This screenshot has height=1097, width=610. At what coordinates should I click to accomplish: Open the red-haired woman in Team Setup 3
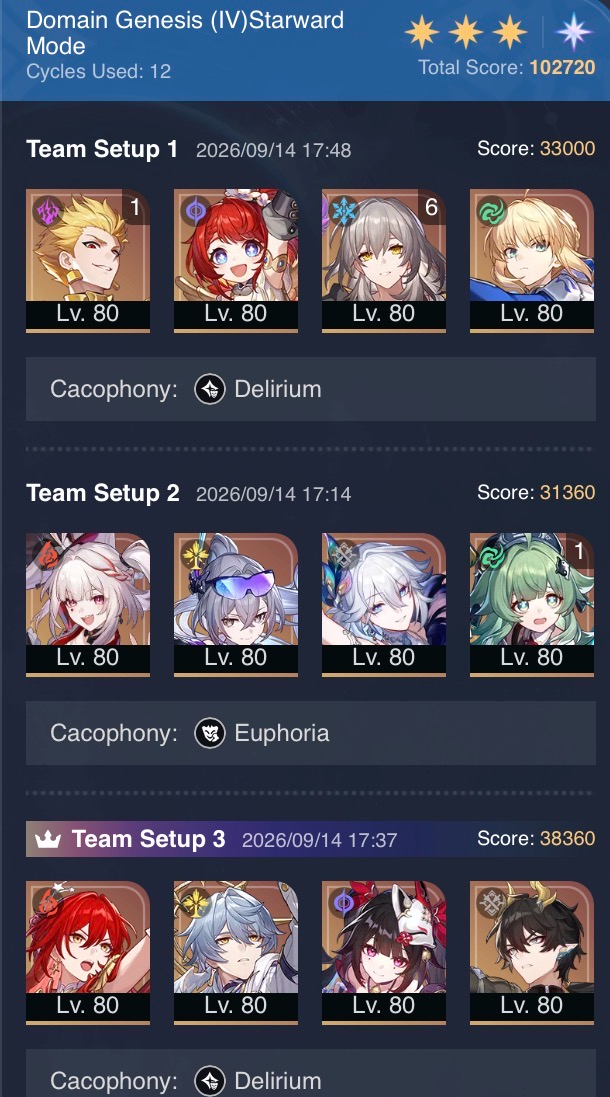(x=87, y=952)
